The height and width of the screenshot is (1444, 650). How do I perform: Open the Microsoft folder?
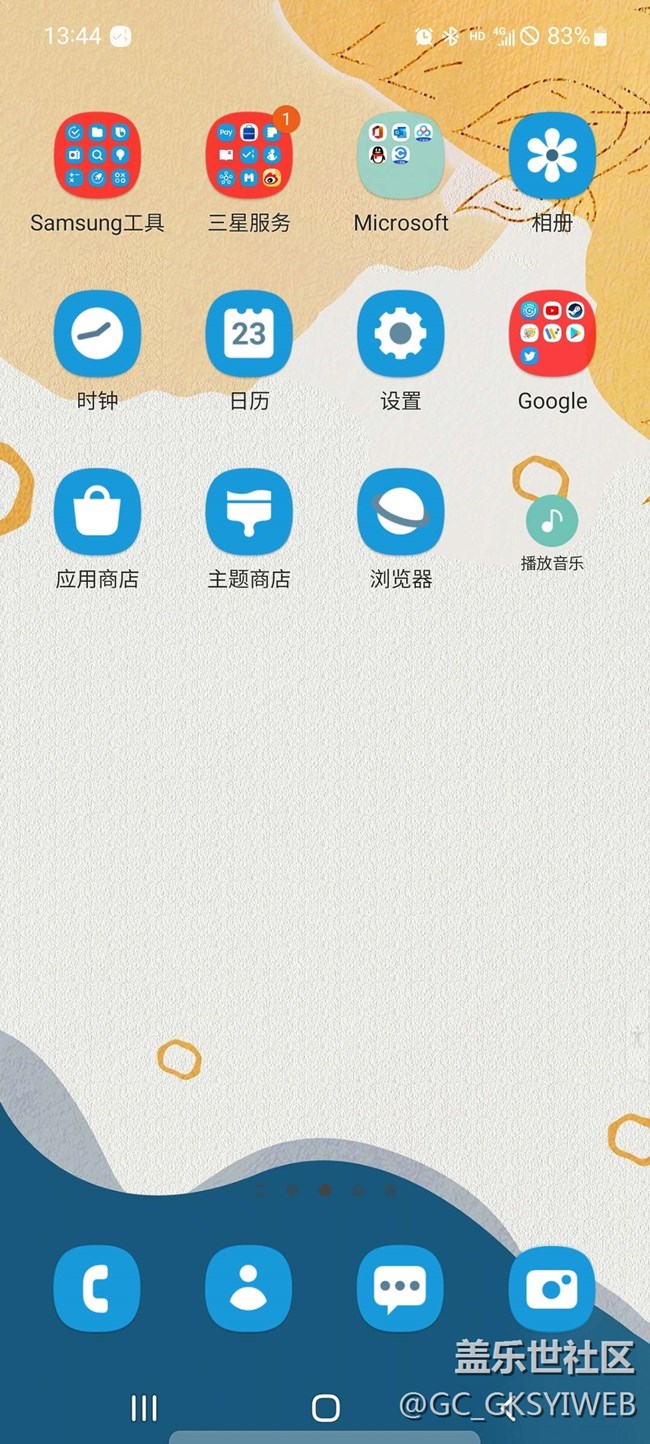click(x=401, y=156)
